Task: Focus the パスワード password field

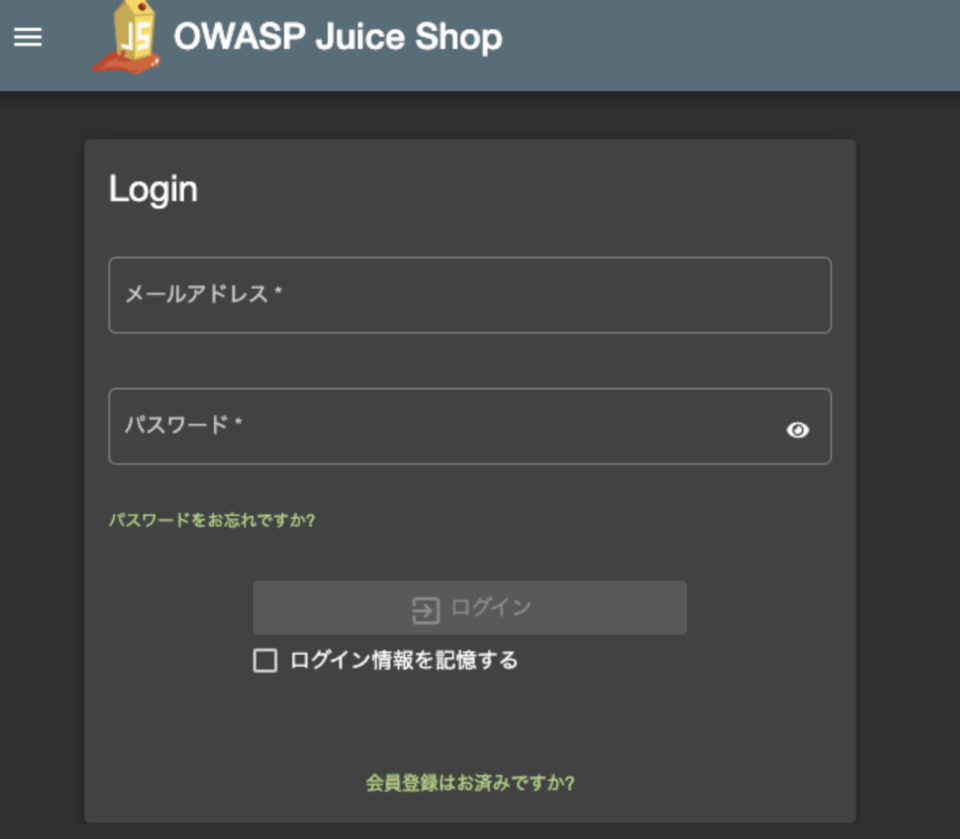Action: [x=440, y=426]
